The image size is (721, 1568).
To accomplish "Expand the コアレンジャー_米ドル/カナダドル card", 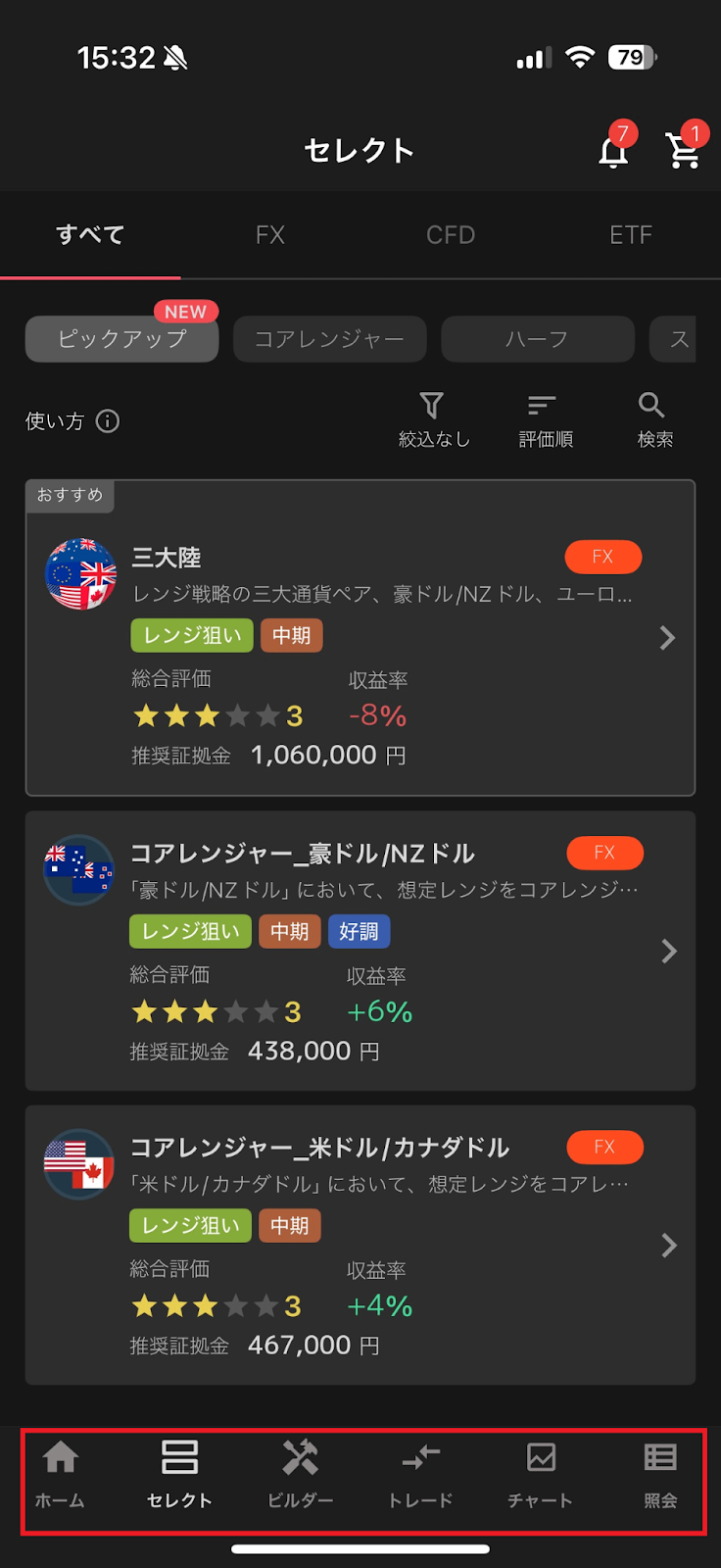I will click(x=667, y=1246).
